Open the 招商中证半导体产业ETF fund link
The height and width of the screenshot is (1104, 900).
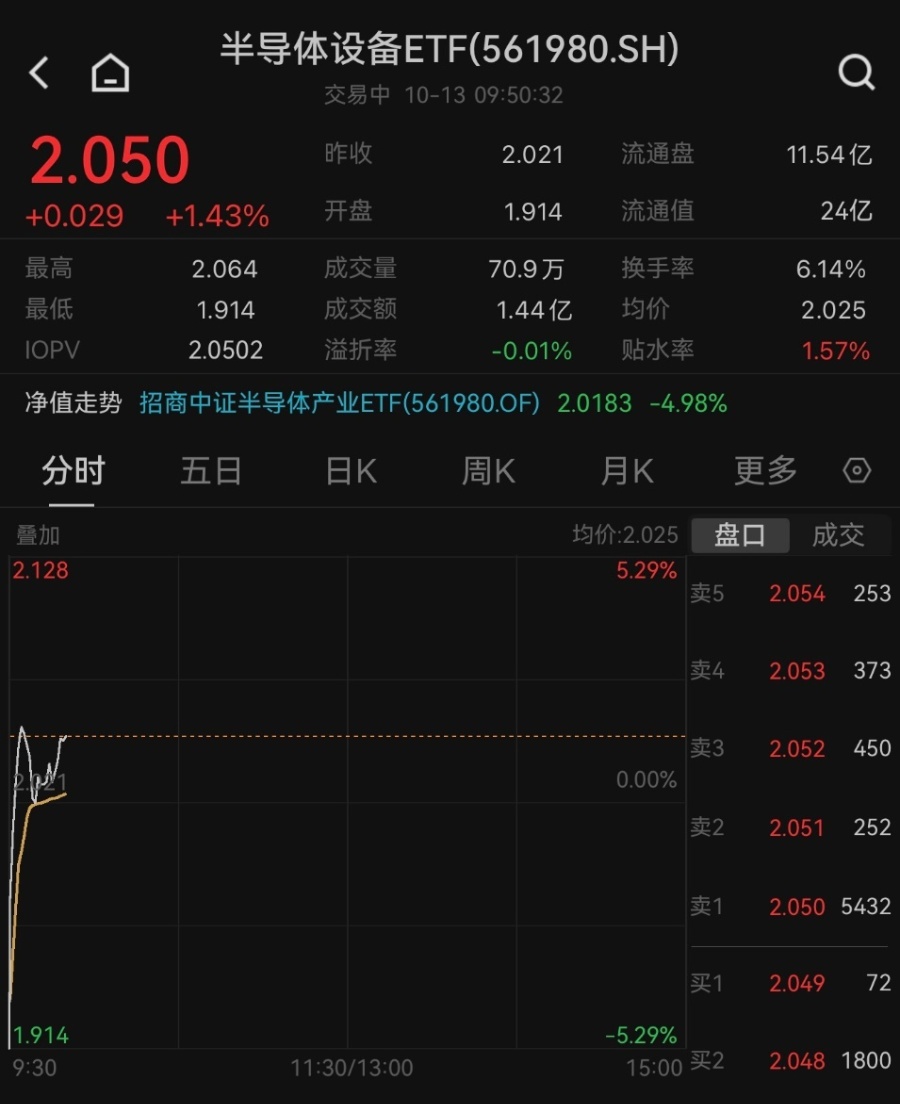pos(339,403)
